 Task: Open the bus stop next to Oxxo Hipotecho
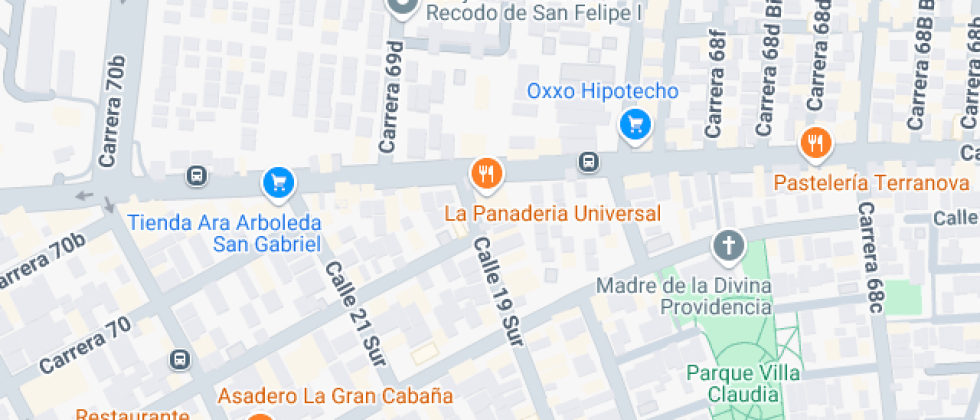click(590, 161)
